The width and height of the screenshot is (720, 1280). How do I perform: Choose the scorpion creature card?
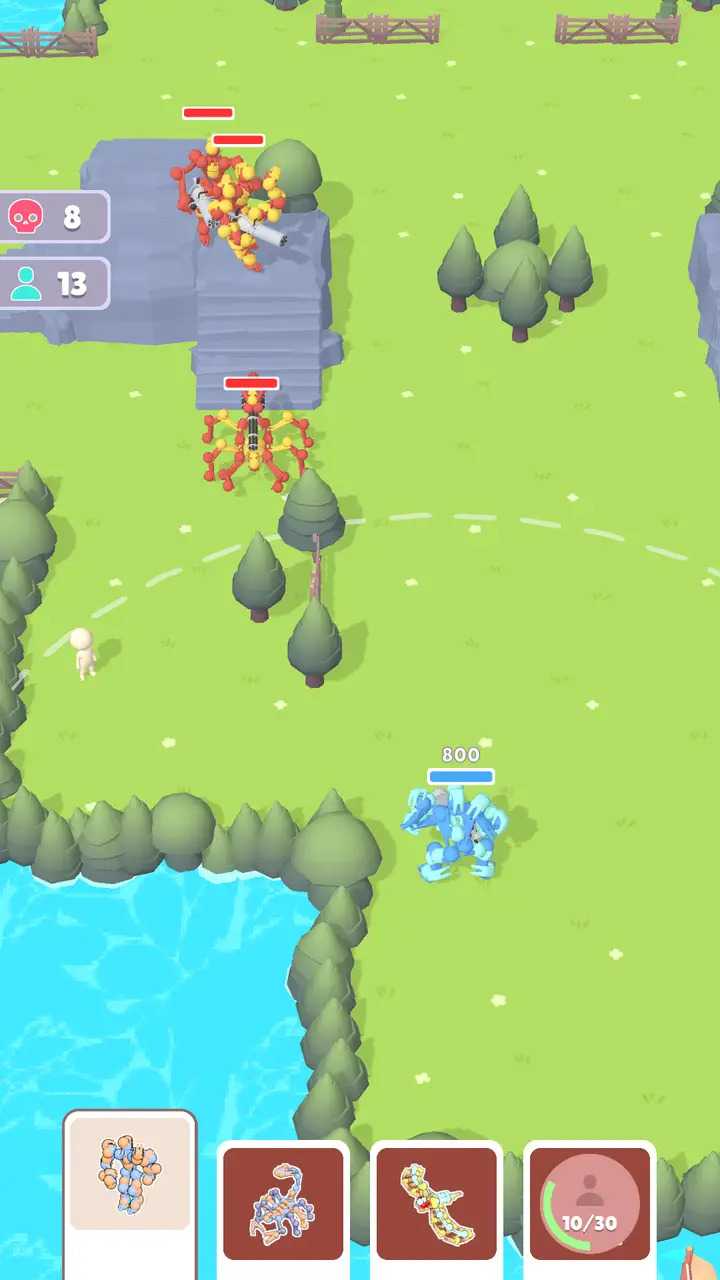[x=283, y=1204]
